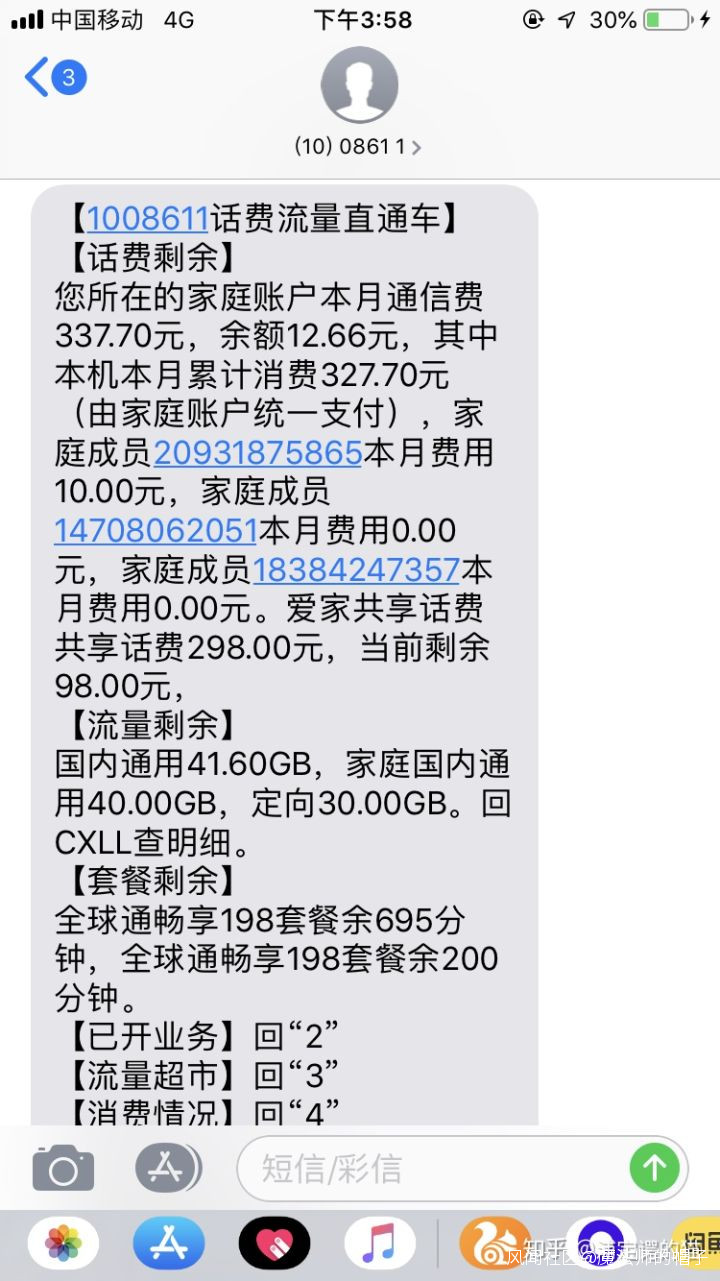
Task: Toggle the iMessage app drawer
Action: click(x=168, y=1167)
